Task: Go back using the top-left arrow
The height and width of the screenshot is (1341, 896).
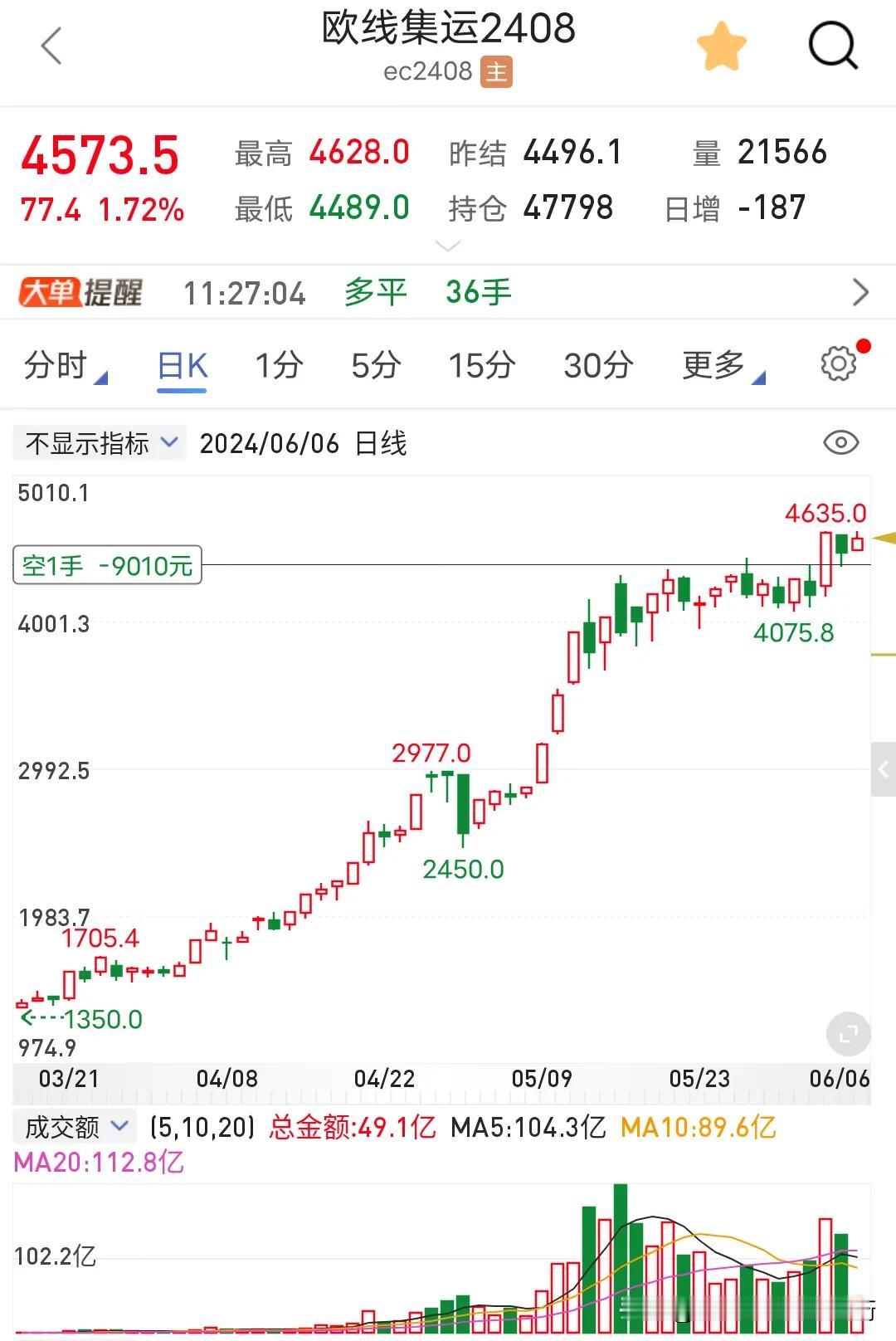Action: 51,46
